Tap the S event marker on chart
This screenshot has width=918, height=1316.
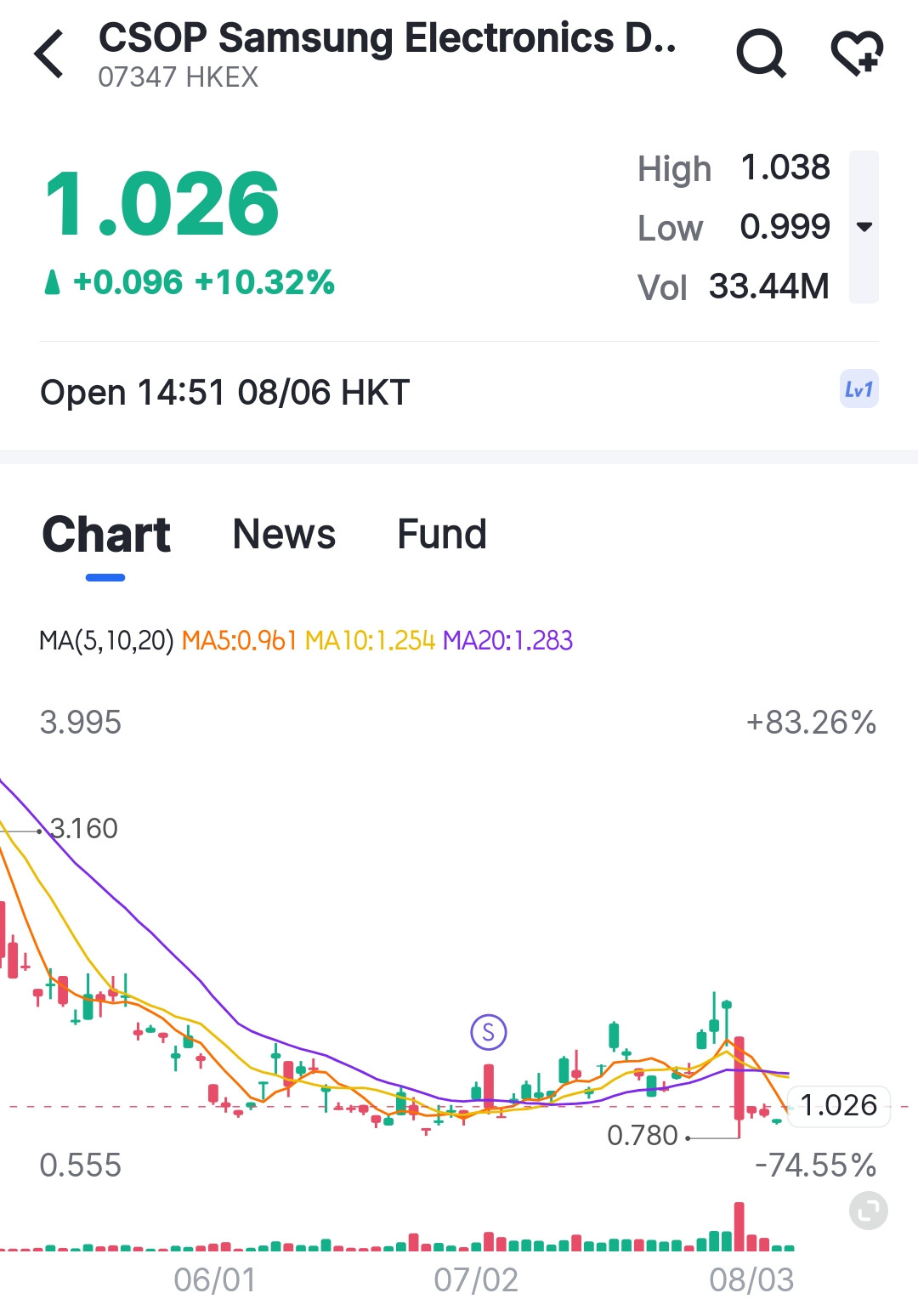click(489, 1032)
